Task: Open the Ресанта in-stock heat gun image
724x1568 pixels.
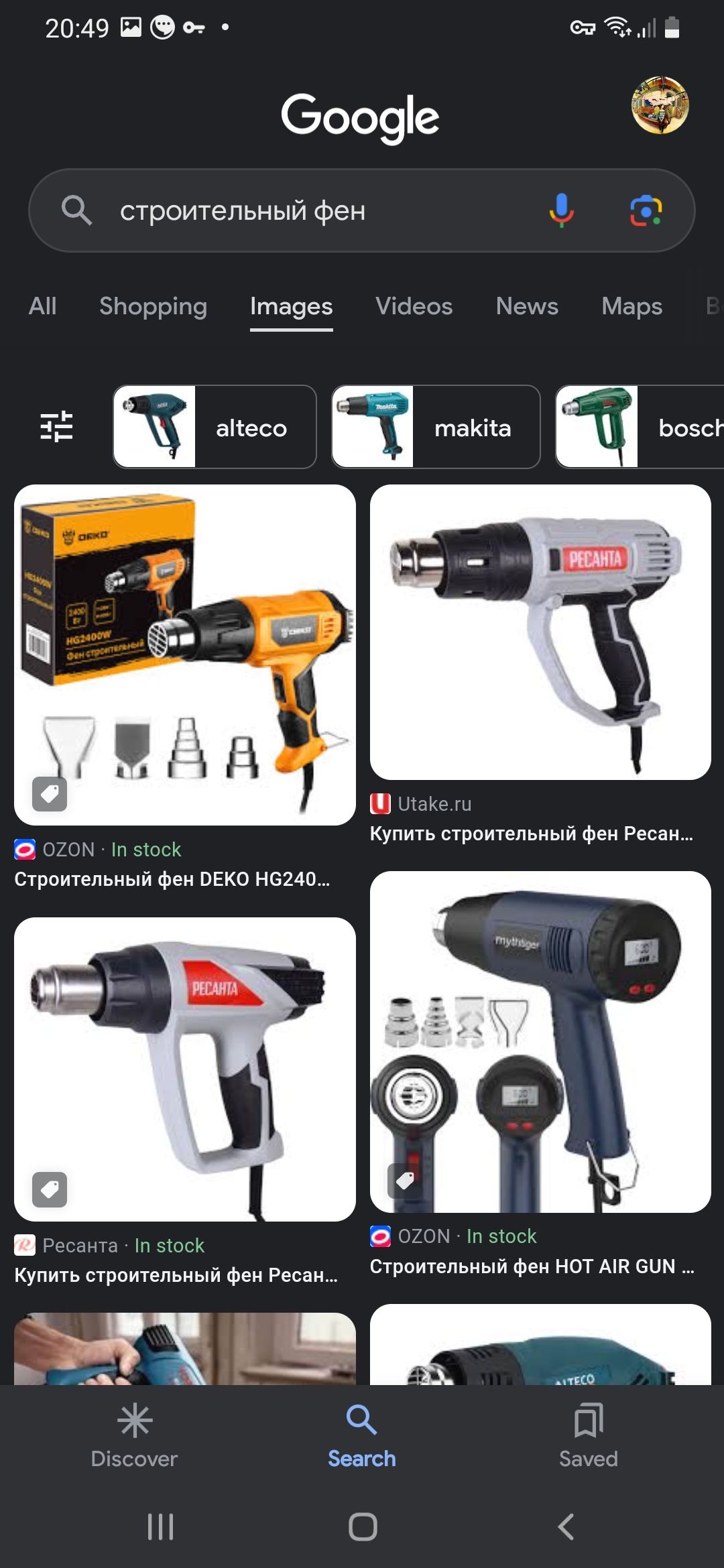Action: click(184, 1069)
